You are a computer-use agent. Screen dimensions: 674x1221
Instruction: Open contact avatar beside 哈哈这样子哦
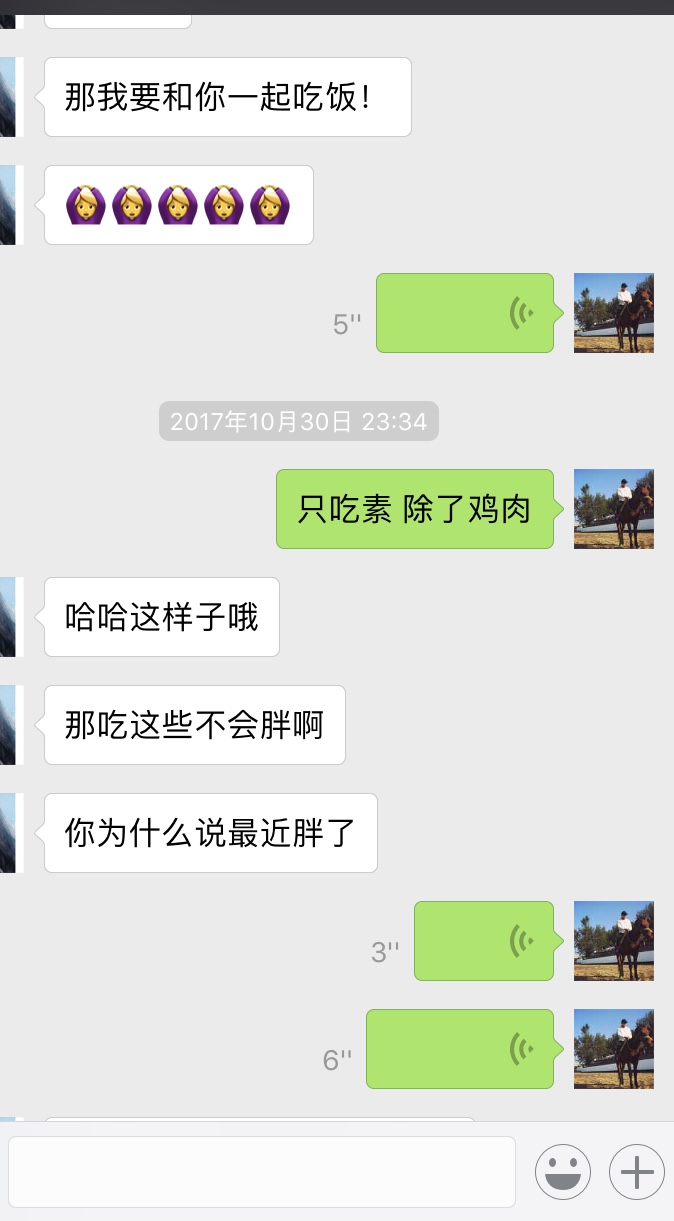[9, 617]
